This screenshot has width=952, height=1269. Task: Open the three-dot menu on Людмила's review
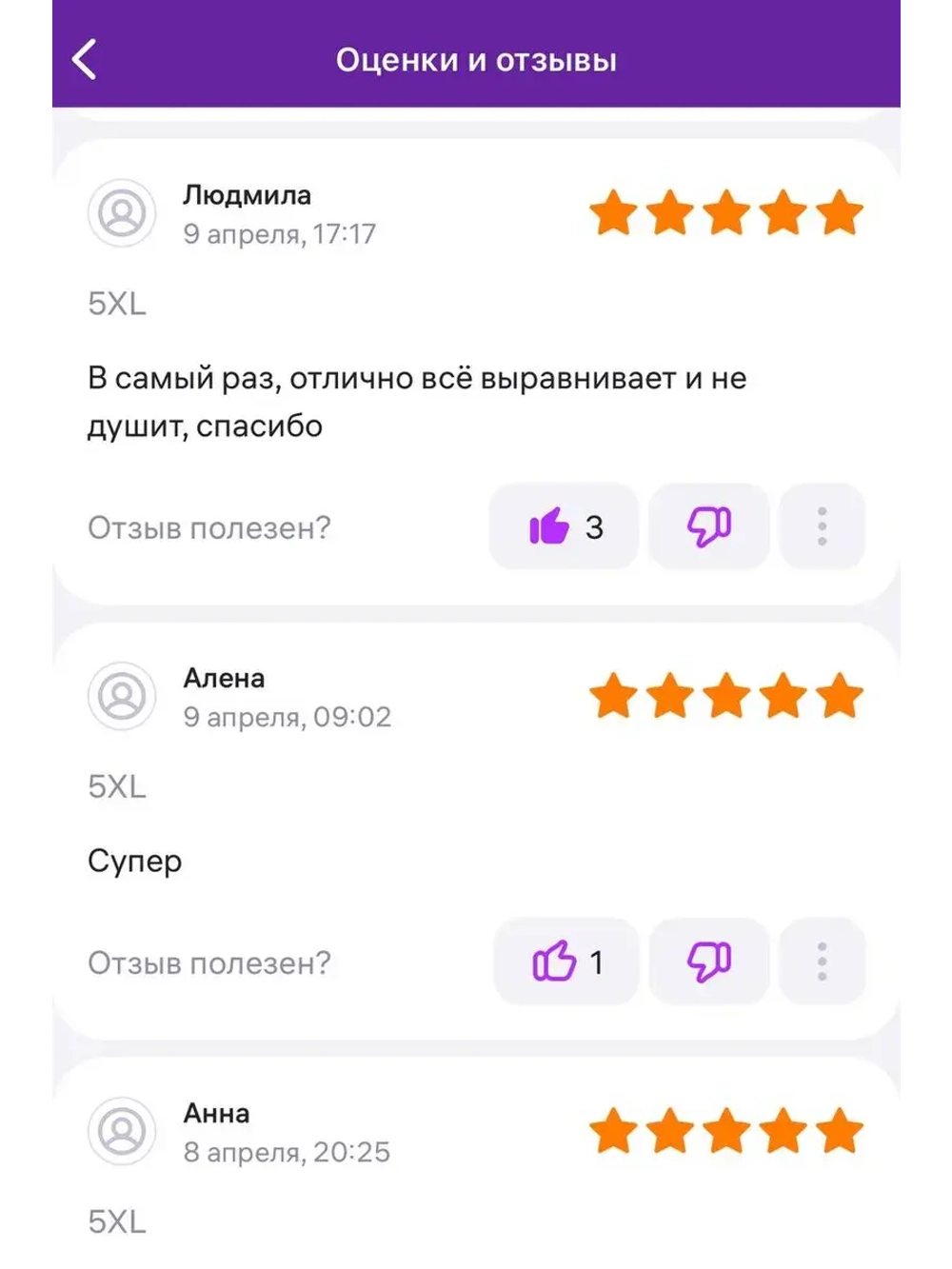tap(822, 526)
